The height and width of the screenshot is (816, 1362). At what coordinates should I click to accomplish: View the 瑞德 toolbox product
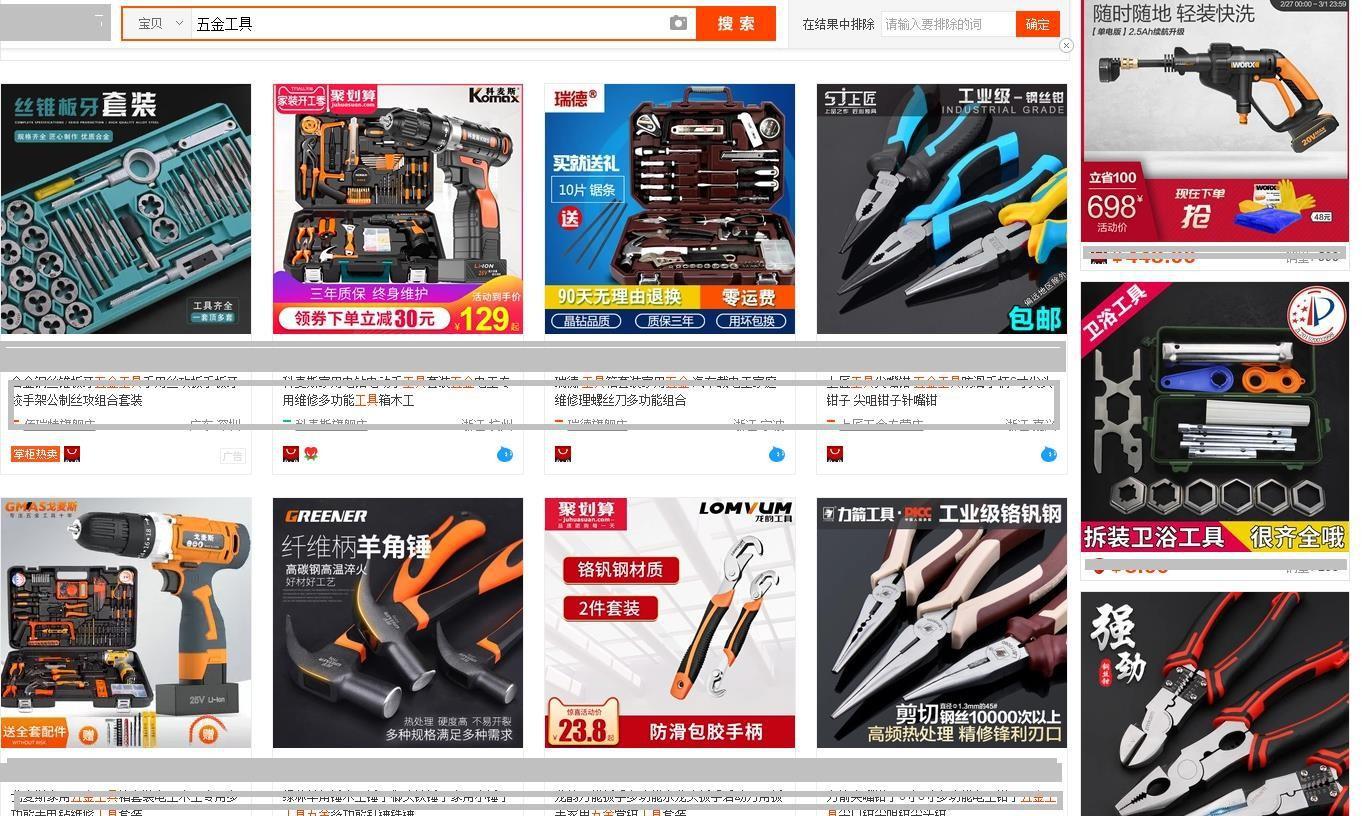pyautogui.click(x=670, y=209)
